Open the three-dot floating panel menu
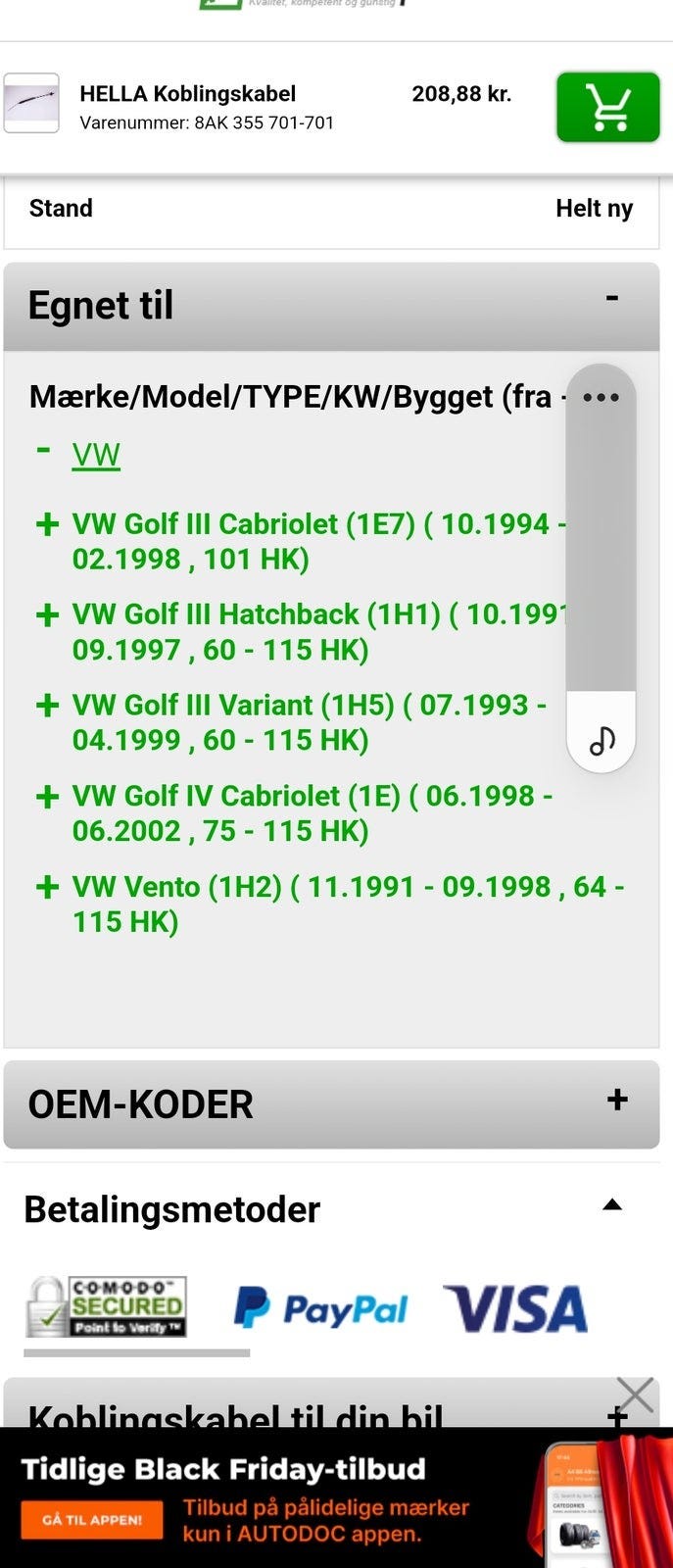Image resolution: width=673 pixels, height=1568 pixels. (601, 397)
